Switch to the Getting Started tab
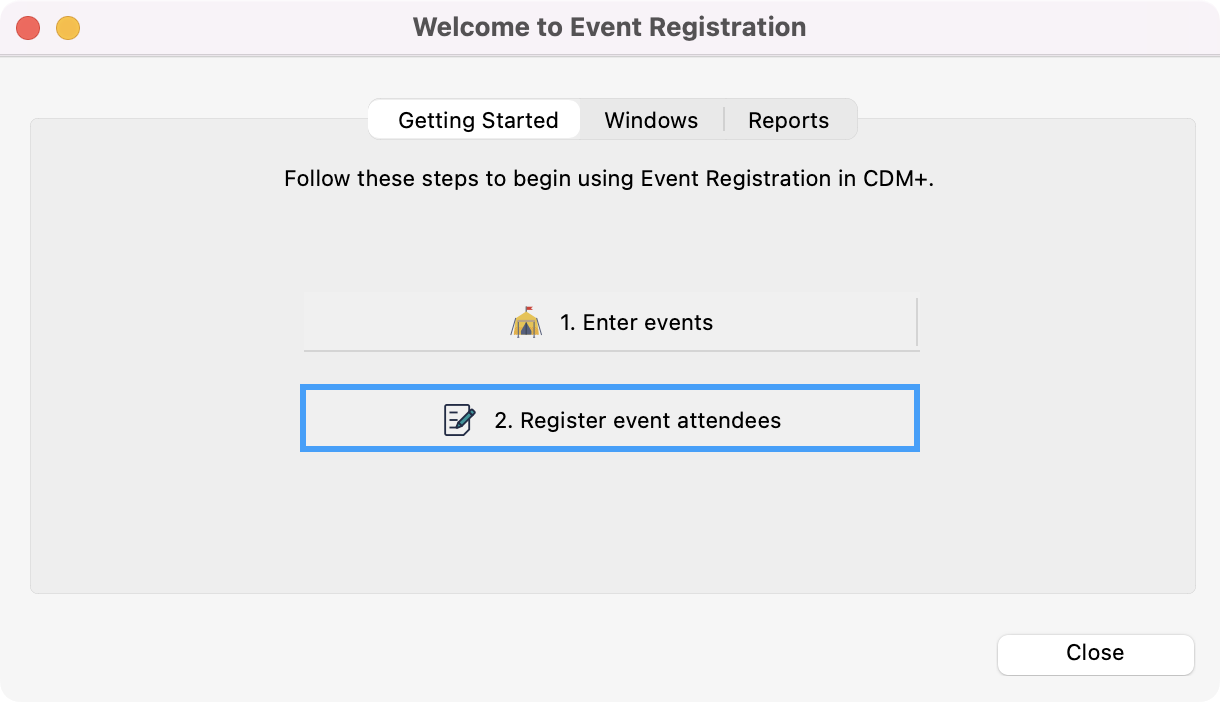Viewport: 1220px width, 702px height. click(477, 120)
